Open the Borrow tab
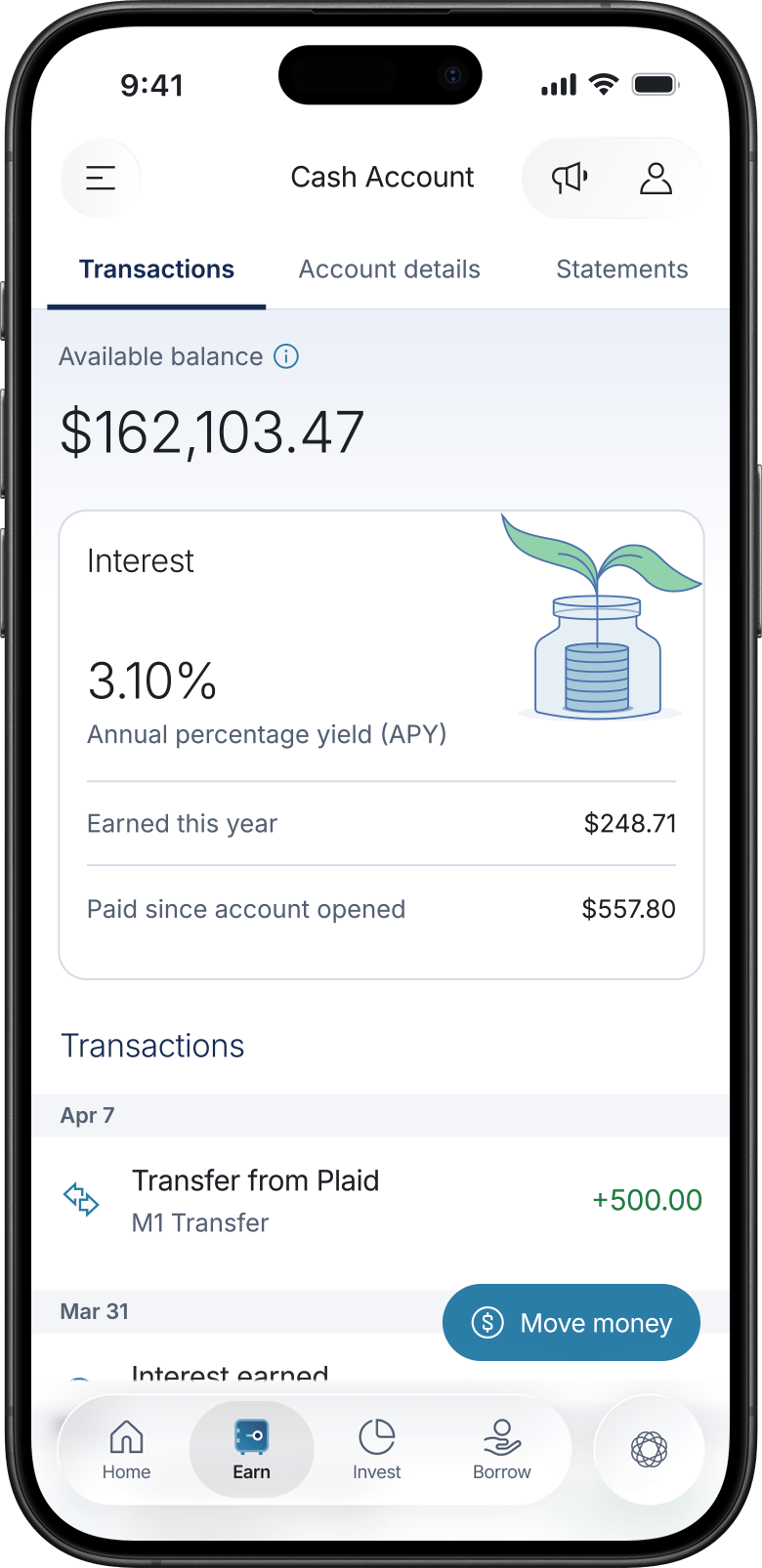 (501, 1450)
